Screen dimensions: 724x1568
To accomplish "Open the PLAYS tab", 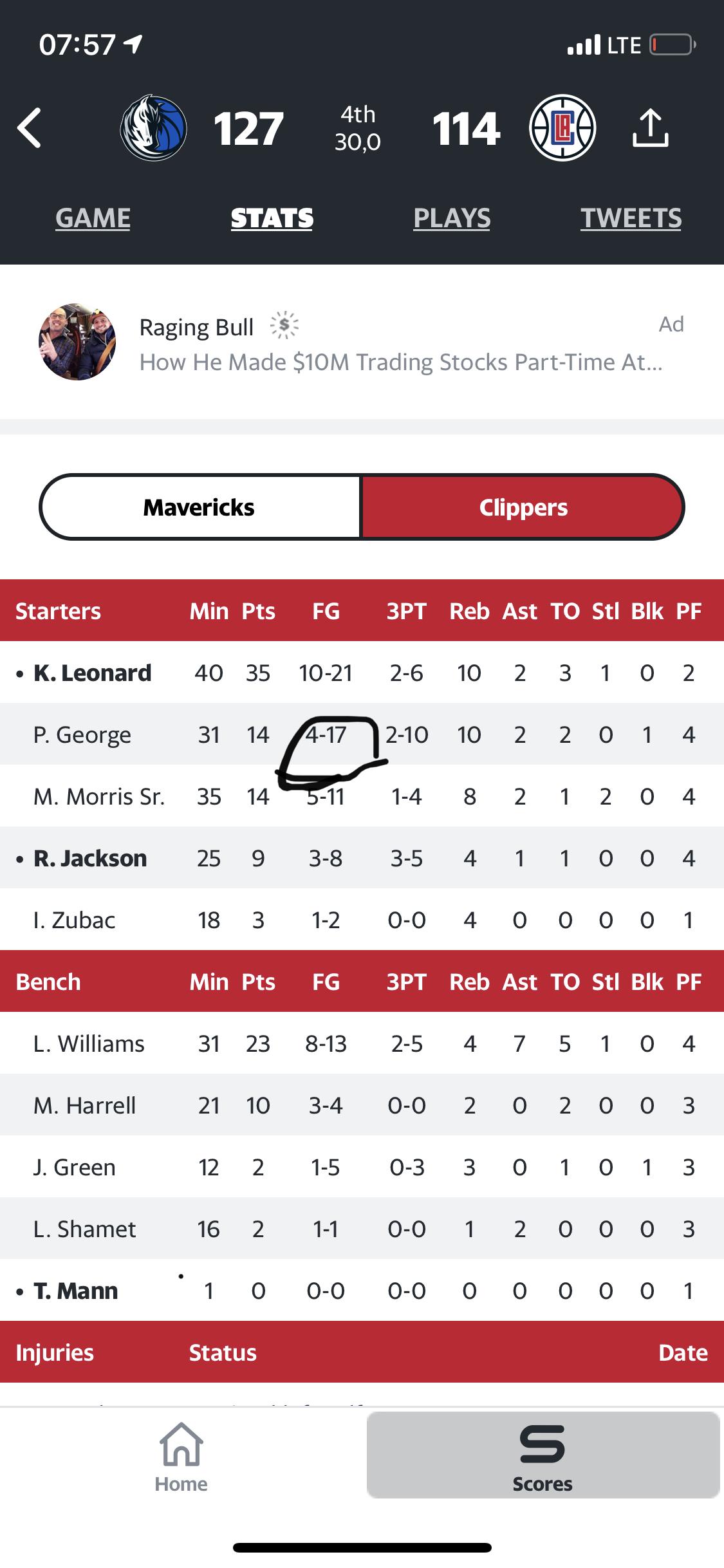I will click(452, 218).
